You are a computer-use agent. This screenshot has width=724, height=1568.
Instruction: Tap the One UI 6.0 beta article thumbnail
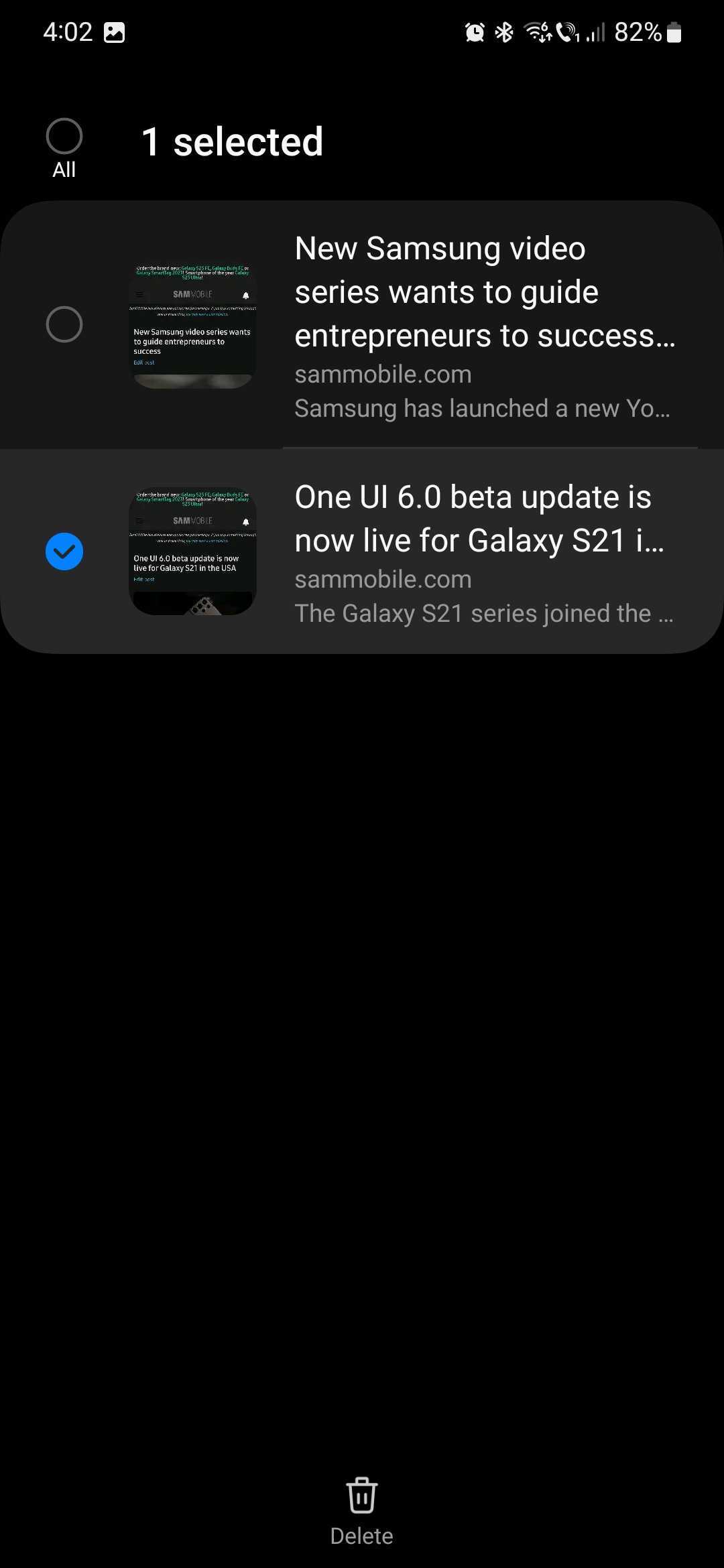192,551
